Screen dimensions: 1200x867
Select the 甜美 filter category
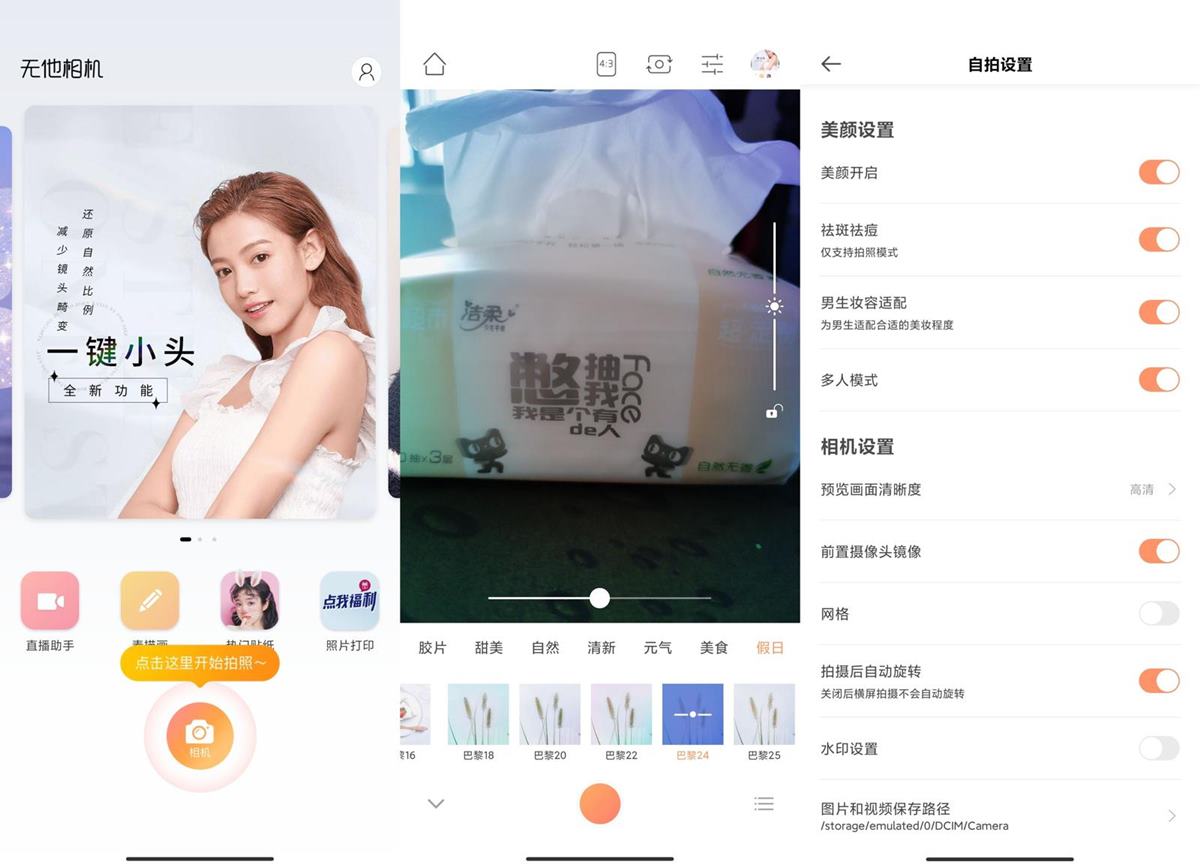488,648
